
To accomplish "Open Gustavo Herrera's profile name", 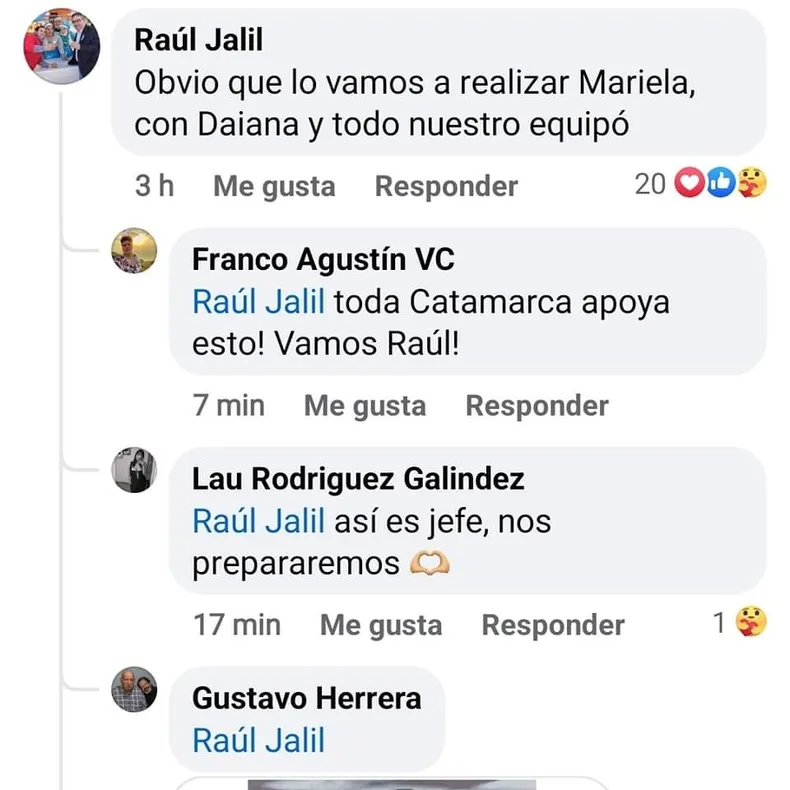I will (x=306, y=697).
